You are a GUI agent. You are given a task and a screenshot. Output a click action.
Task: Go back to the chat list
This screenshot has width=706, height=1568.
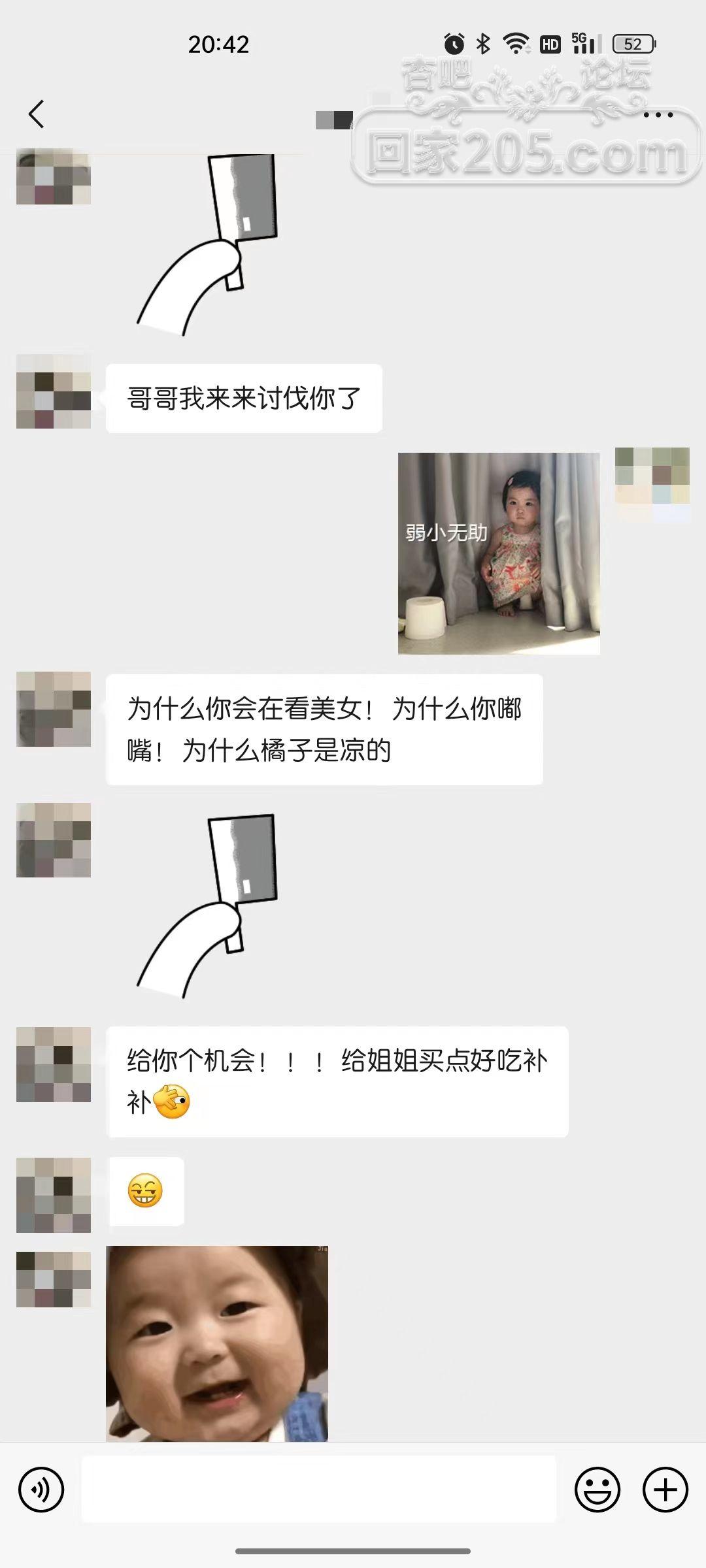[37, 114]
